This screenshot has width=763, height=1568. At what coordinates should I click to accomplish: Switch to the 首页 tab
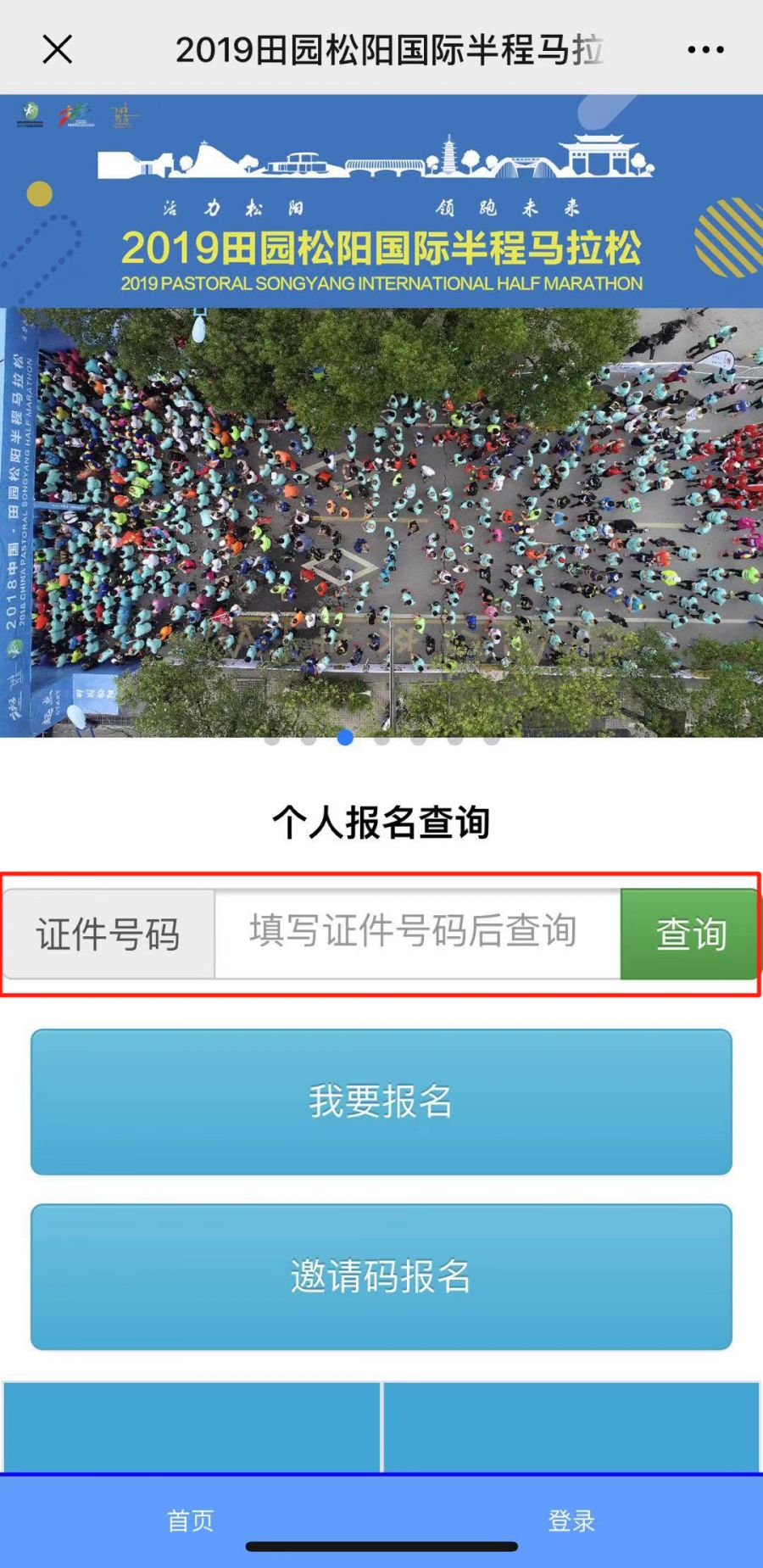191,1521
